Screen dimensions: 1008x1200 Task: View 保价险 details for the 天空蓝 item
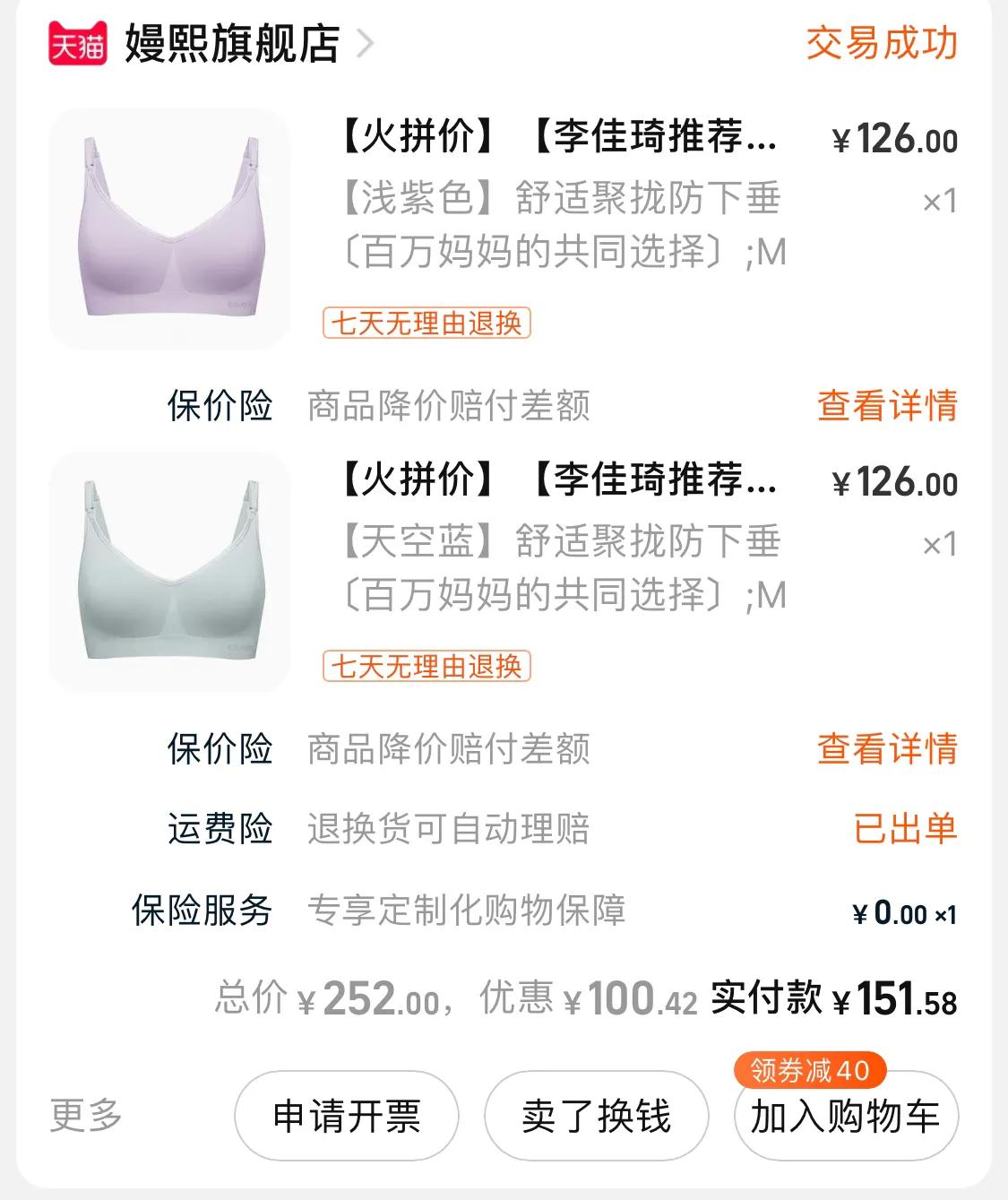(886, 749)
